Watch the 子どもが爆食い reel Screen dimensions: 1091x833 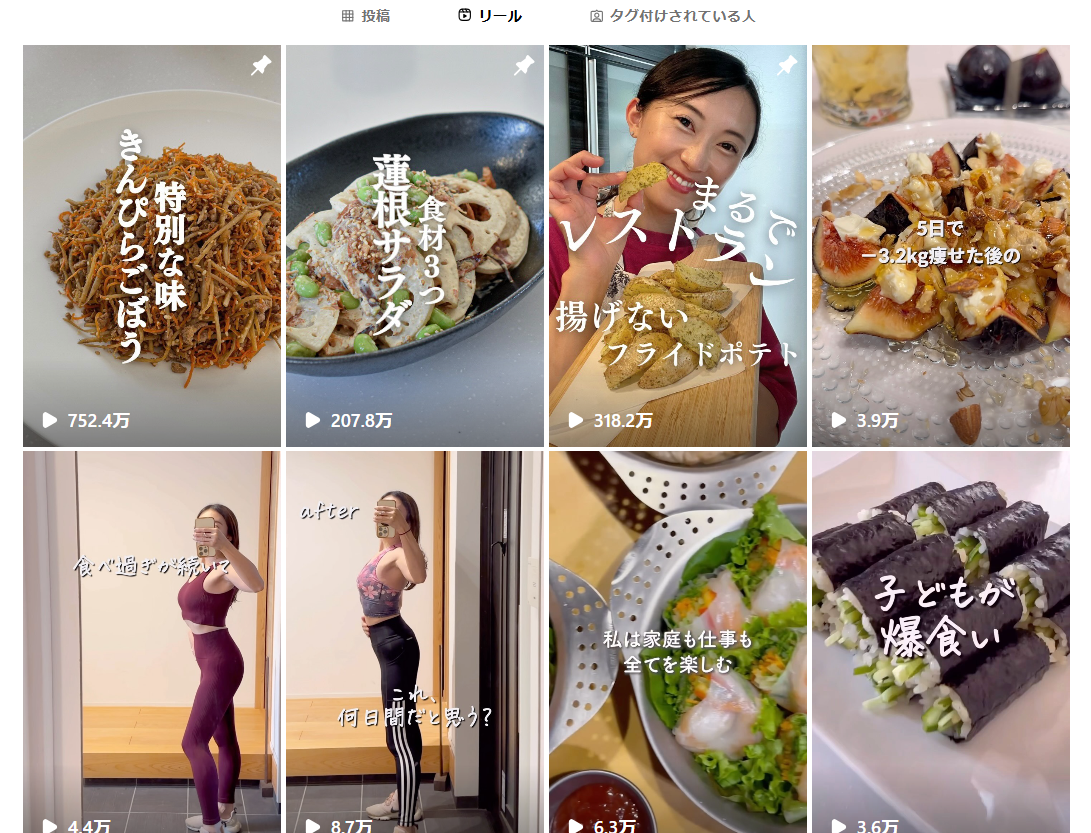coord(941,640)
